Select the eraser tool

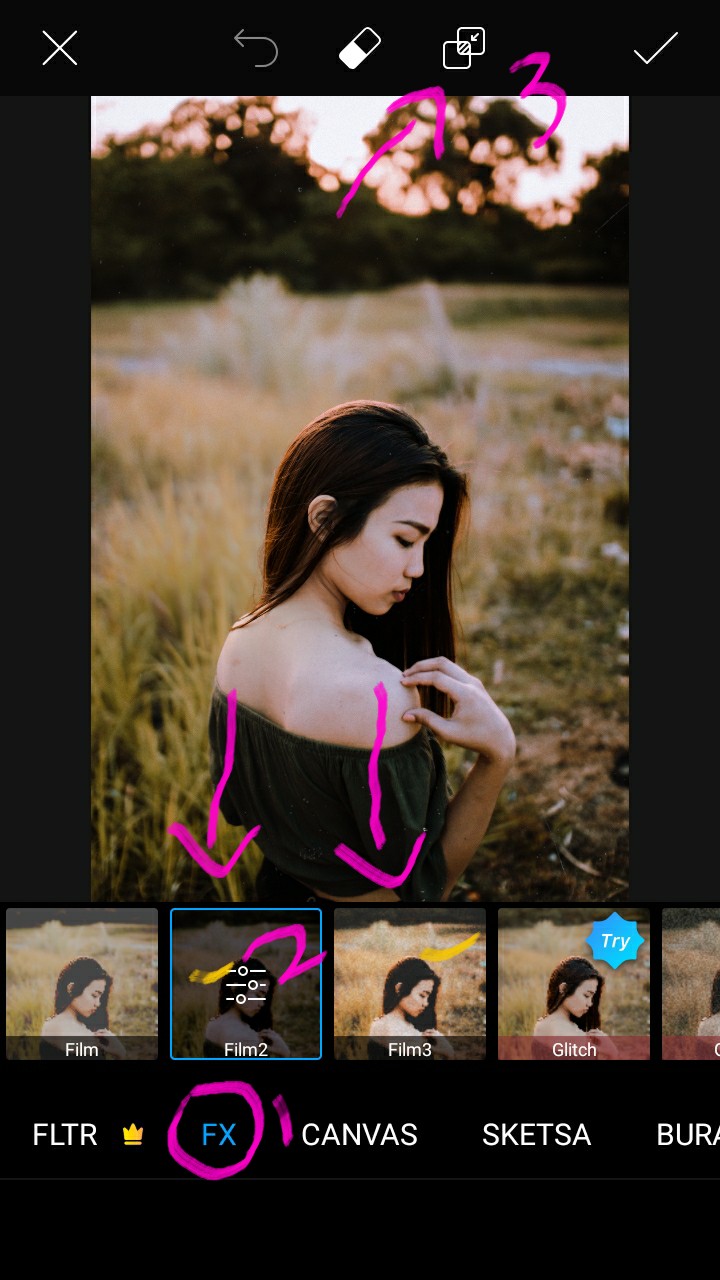(360, 48)
